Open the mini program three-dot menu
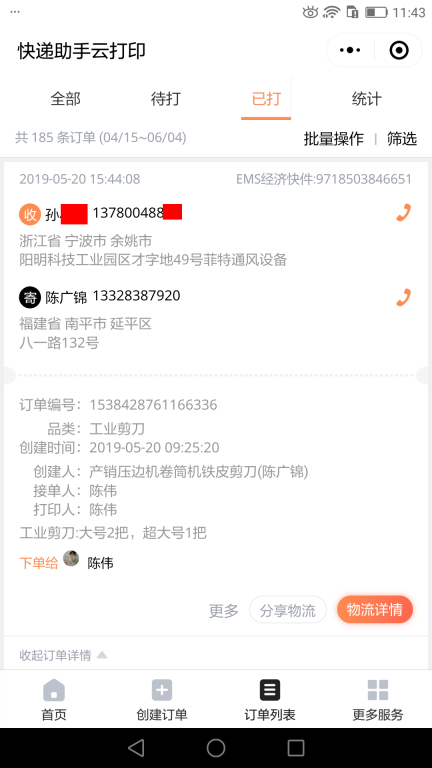 (x=350, y=50)
